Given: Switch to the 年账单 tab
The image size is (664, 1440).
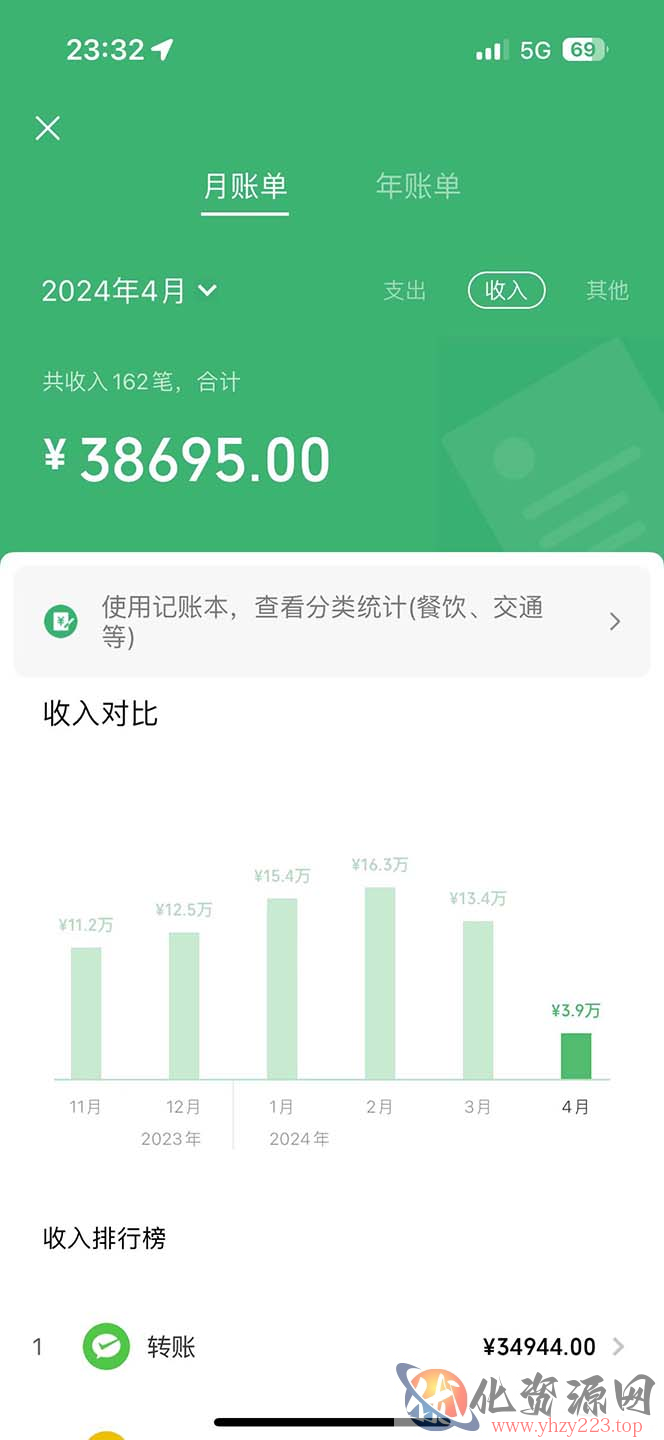Looking at the screenshot, I should 418,186.
